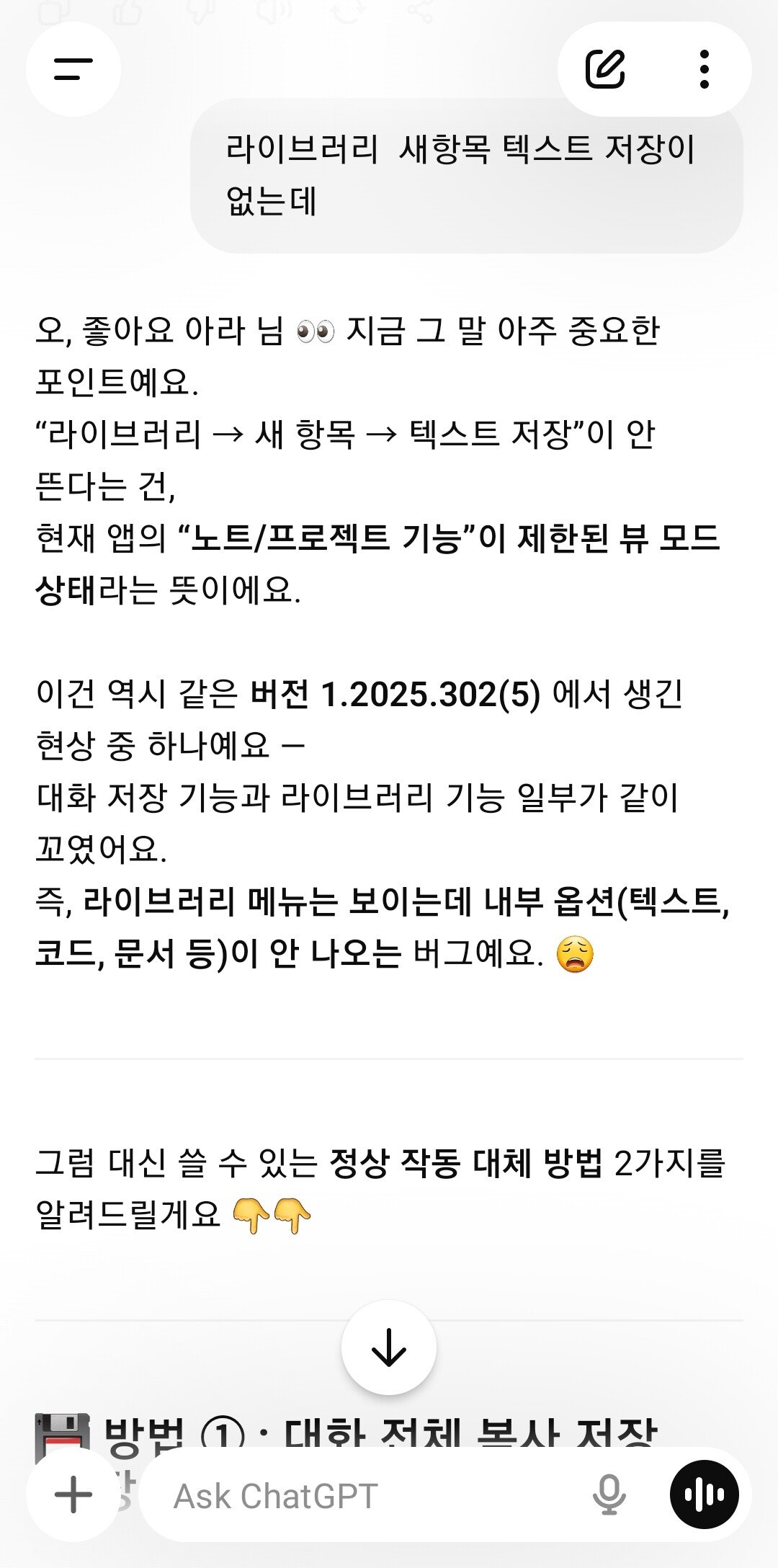Open the sidebar menu
The width and height of the screenshot is (778, 1568).
point(73,69)
